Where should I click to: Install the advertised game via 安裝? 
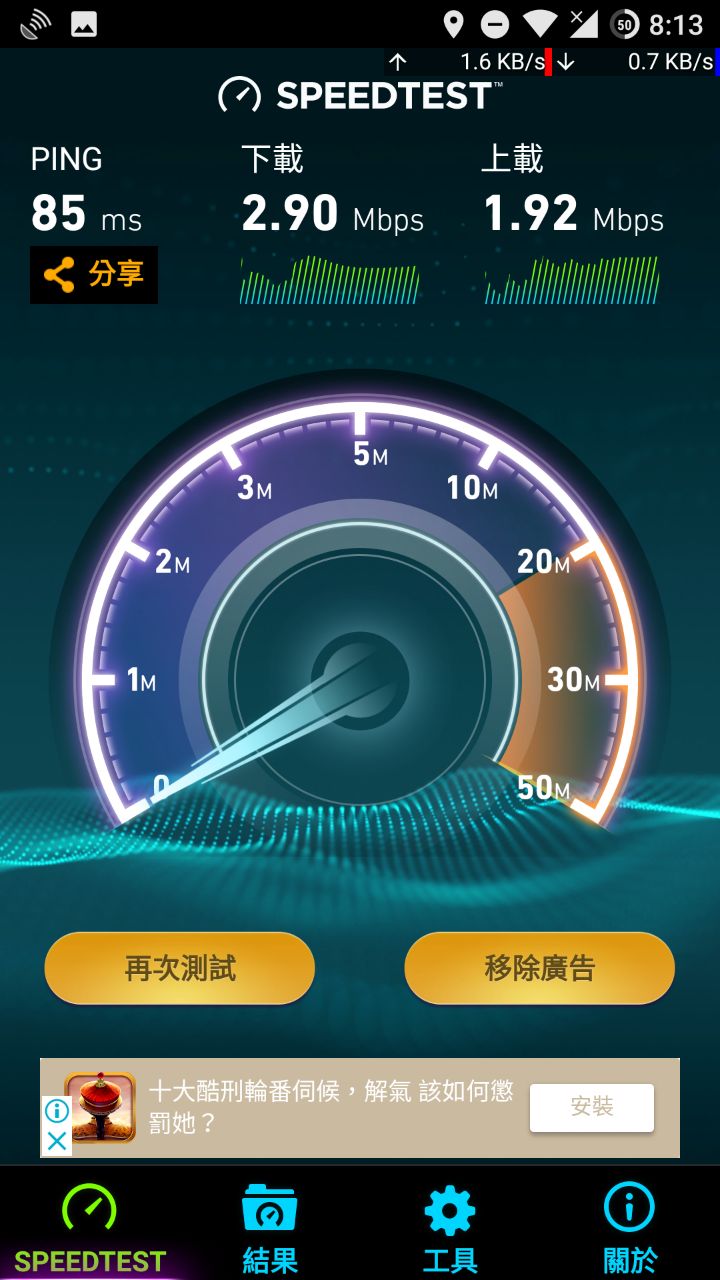591,1107
